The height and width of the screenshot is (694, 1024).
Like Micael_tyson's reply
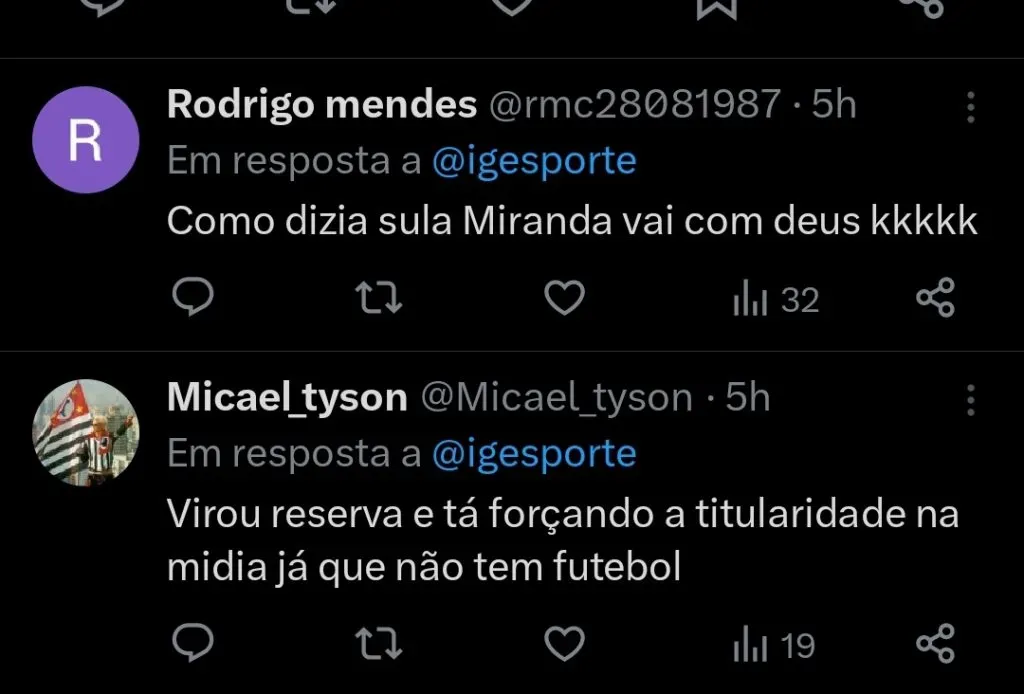pos(564,644)
